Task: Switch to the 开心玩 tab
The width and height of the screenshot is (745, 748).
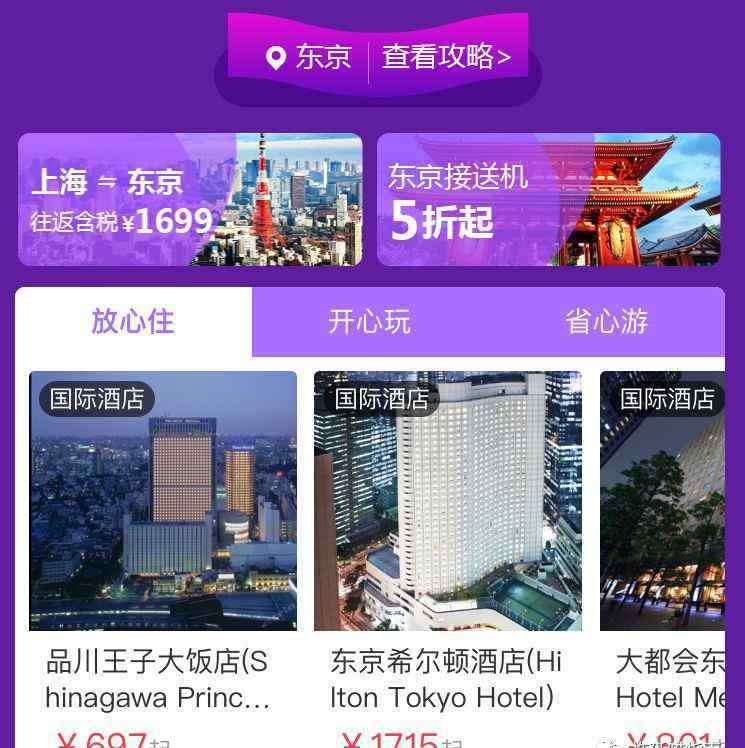Action: [x=369, y=321]
